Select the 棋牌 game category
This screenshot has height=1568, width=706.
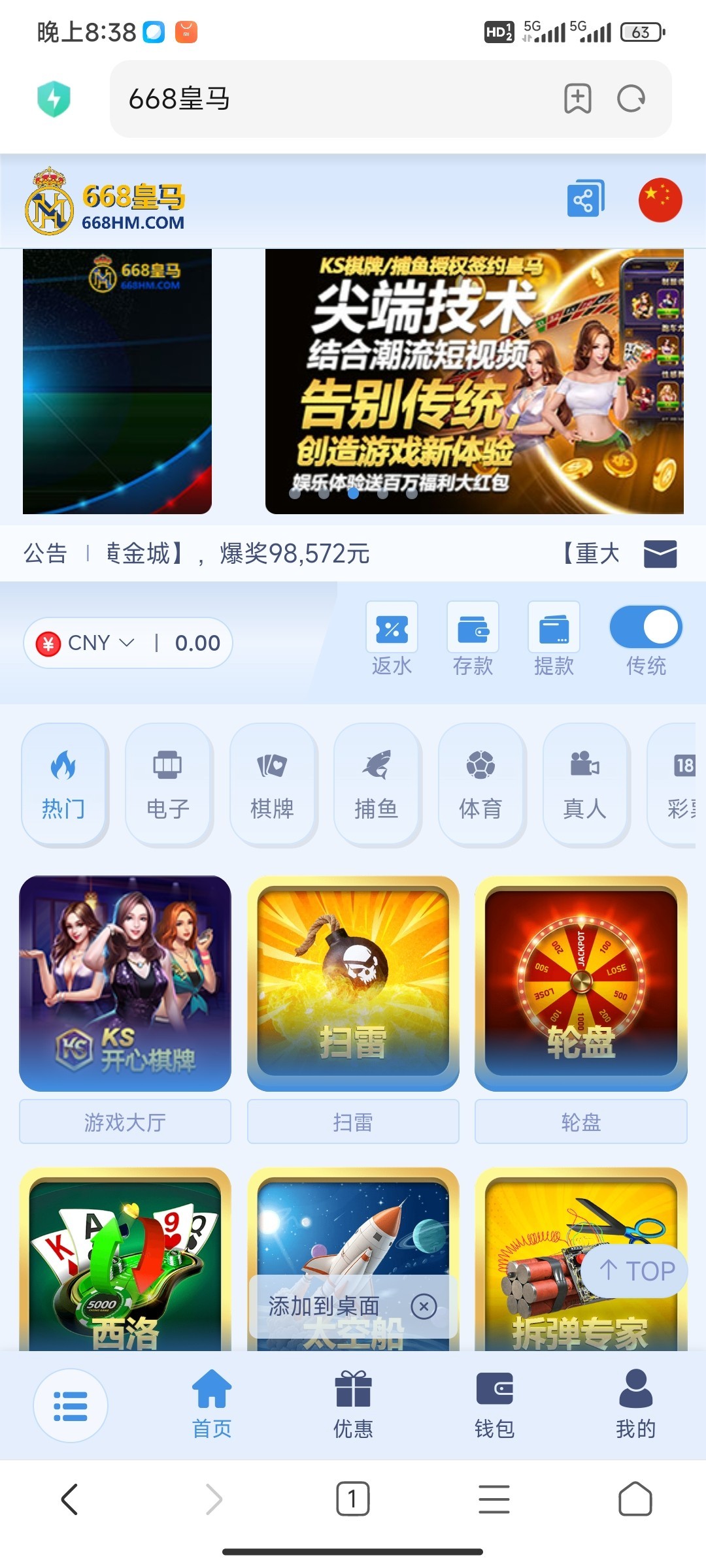[272, 784]
